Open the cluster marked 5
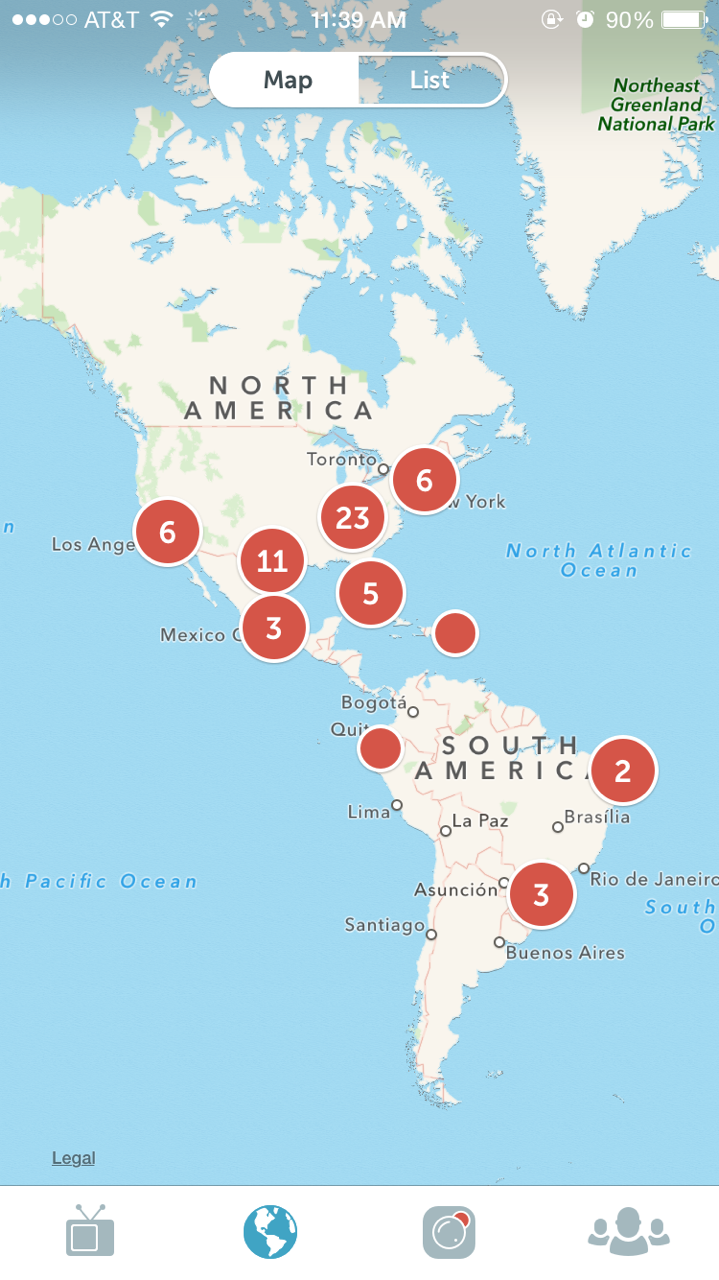The image size is (719, 1280). [370, 594]
